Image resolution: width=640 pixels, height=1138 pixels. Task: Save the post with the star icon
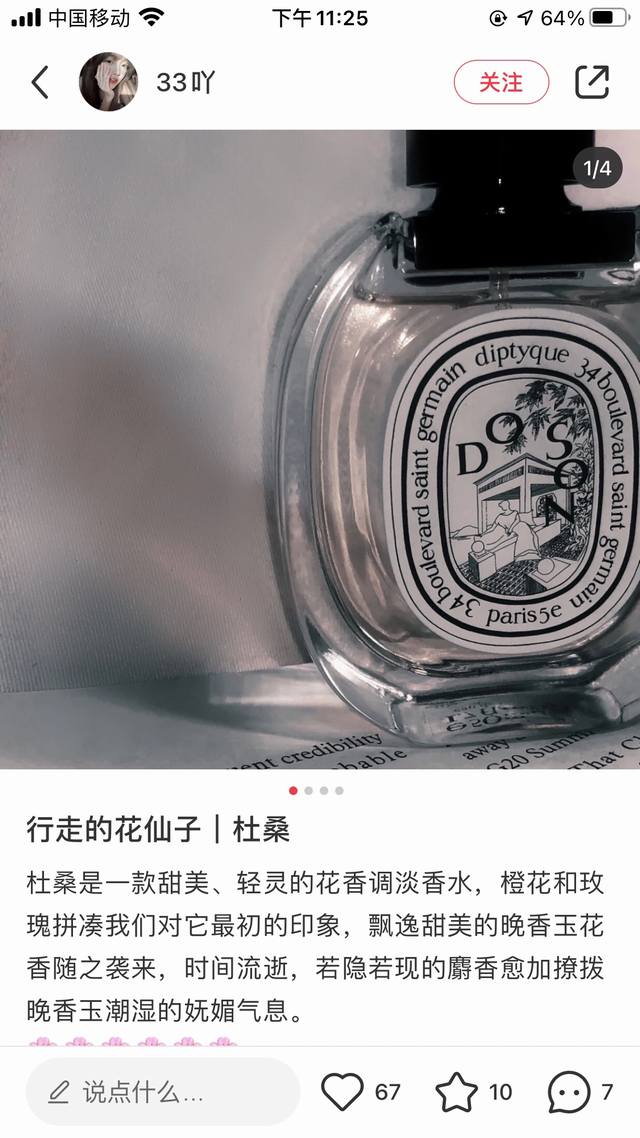[457, 1092]
